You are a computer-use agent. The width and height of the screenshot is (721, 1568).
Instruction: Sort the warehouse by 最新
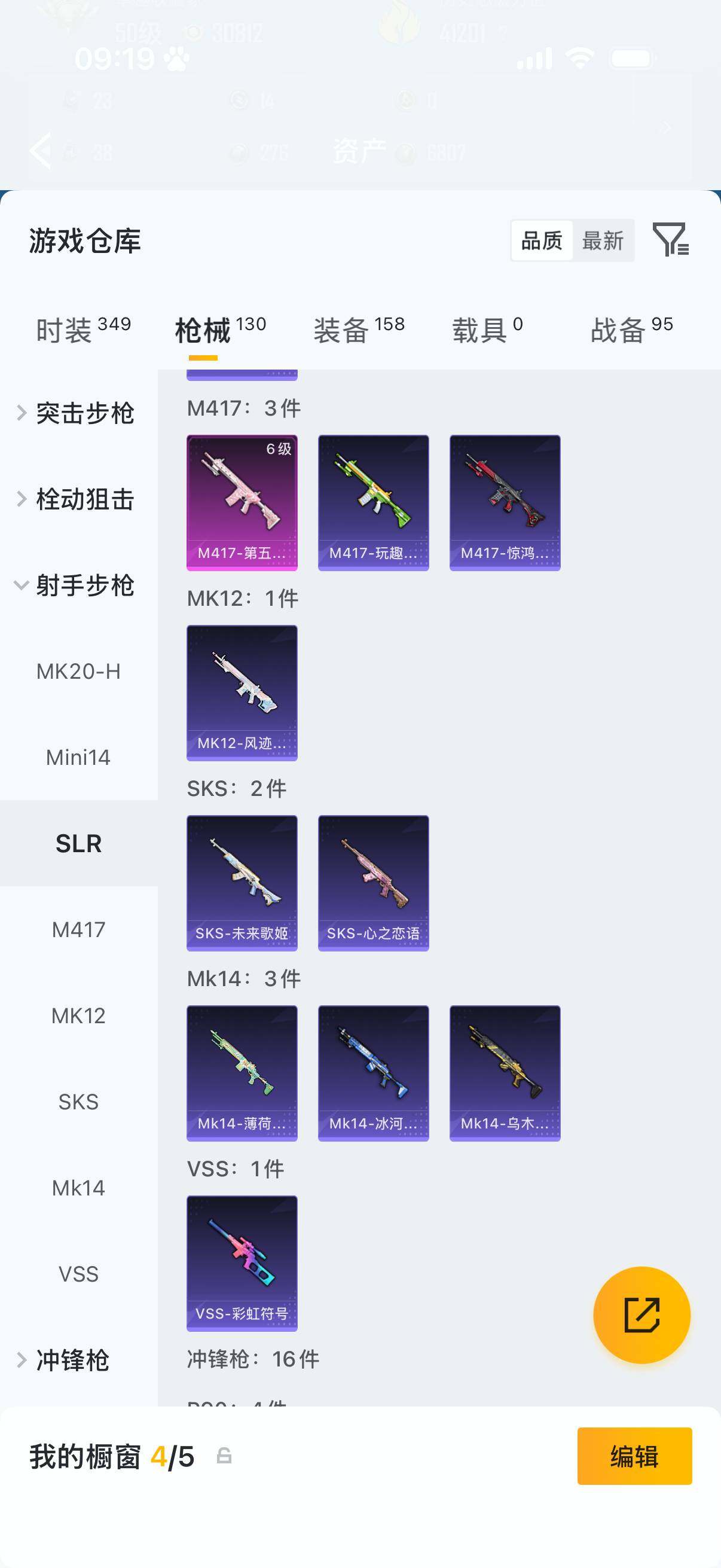click(x=603, y=241)
